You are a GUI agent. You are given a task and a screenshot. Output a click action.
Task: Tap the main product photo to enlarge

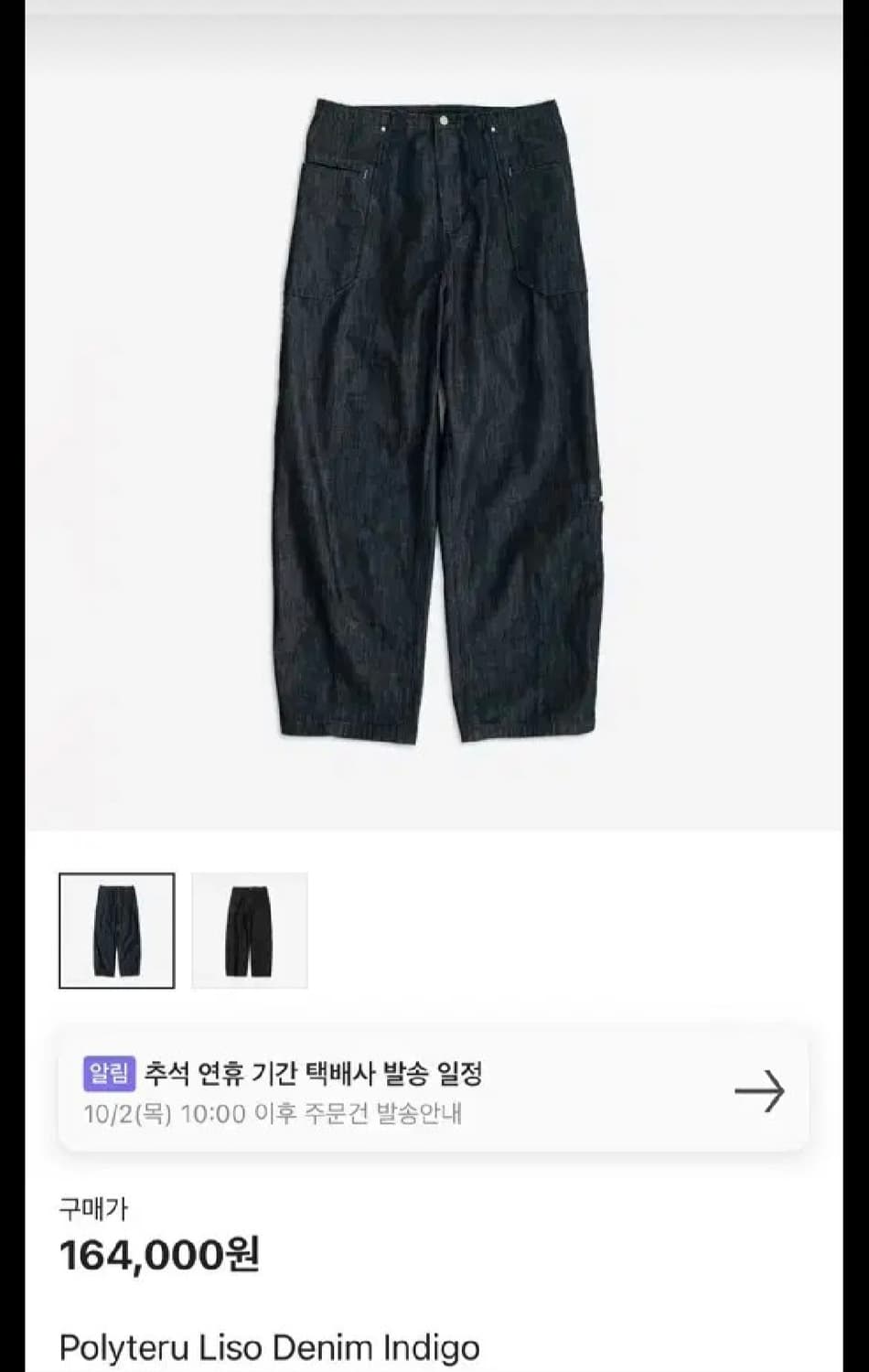pos(434,421)
